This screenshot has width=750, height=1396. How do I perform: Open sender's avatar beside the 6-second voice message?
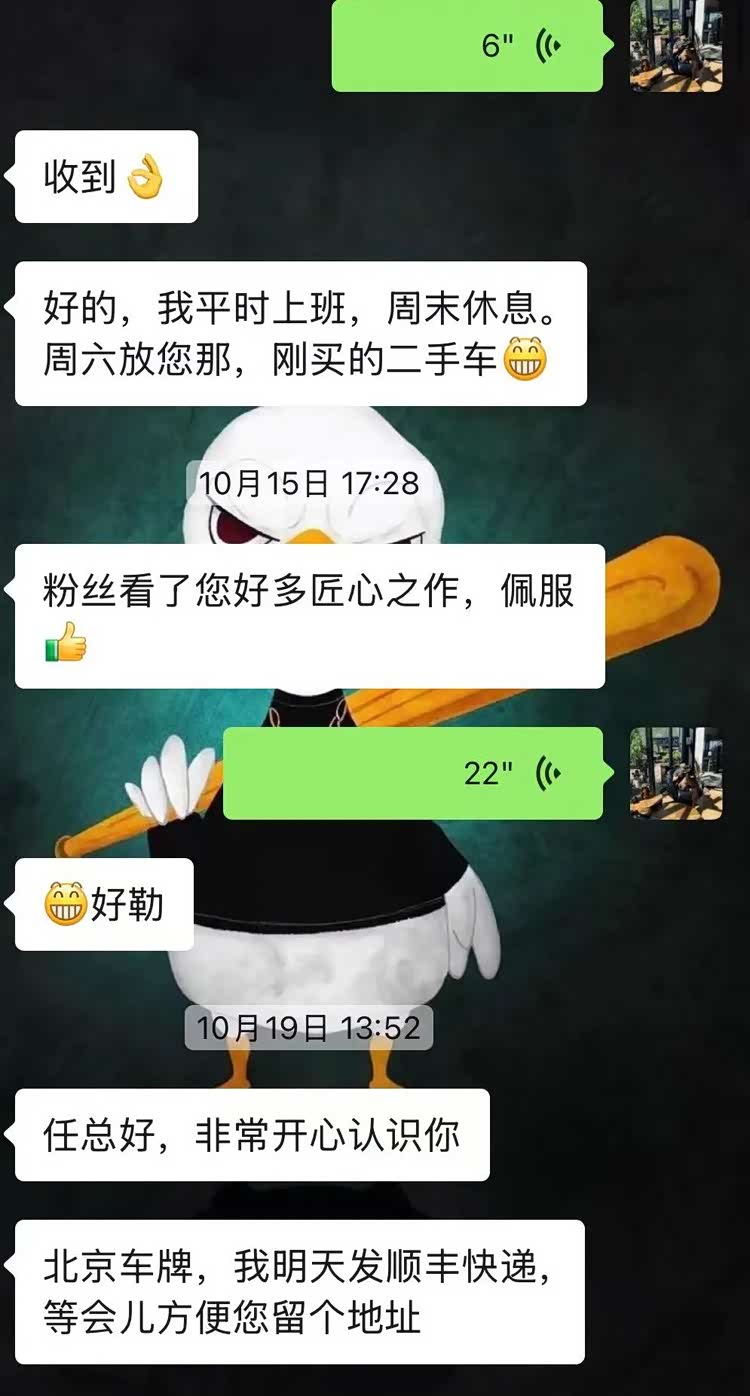[676, 46]
